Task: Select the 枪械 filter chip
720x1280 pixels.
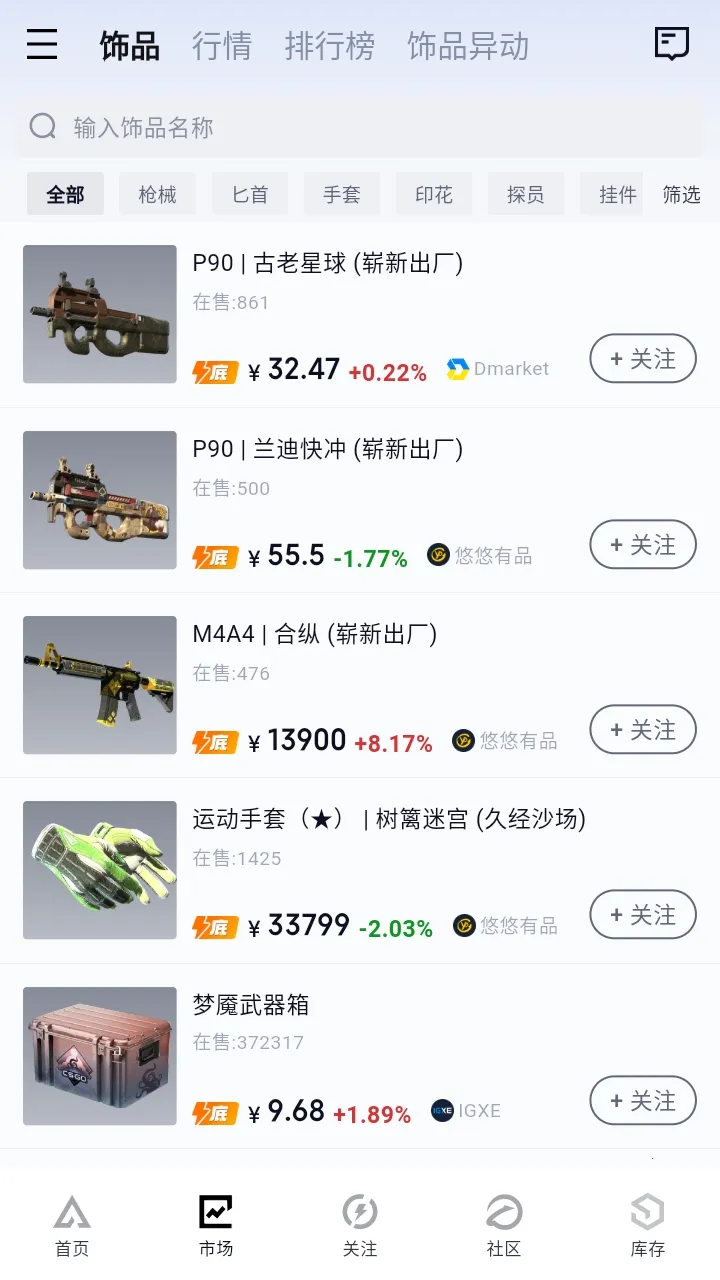Action: pyautogui.click(x=157, y=194)
